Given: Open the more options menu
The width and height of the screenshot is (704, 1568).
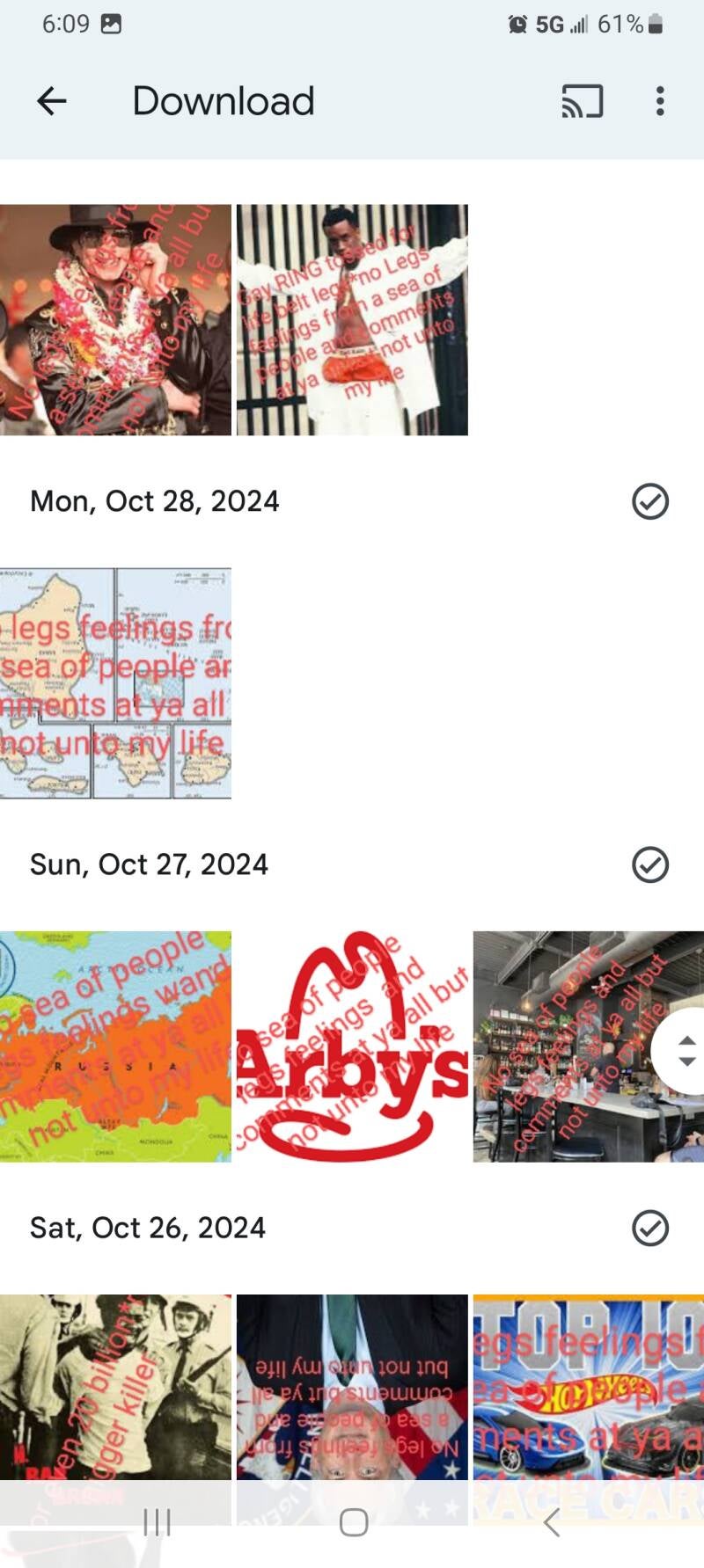Looking at the screenshot, I should (659, 102).
